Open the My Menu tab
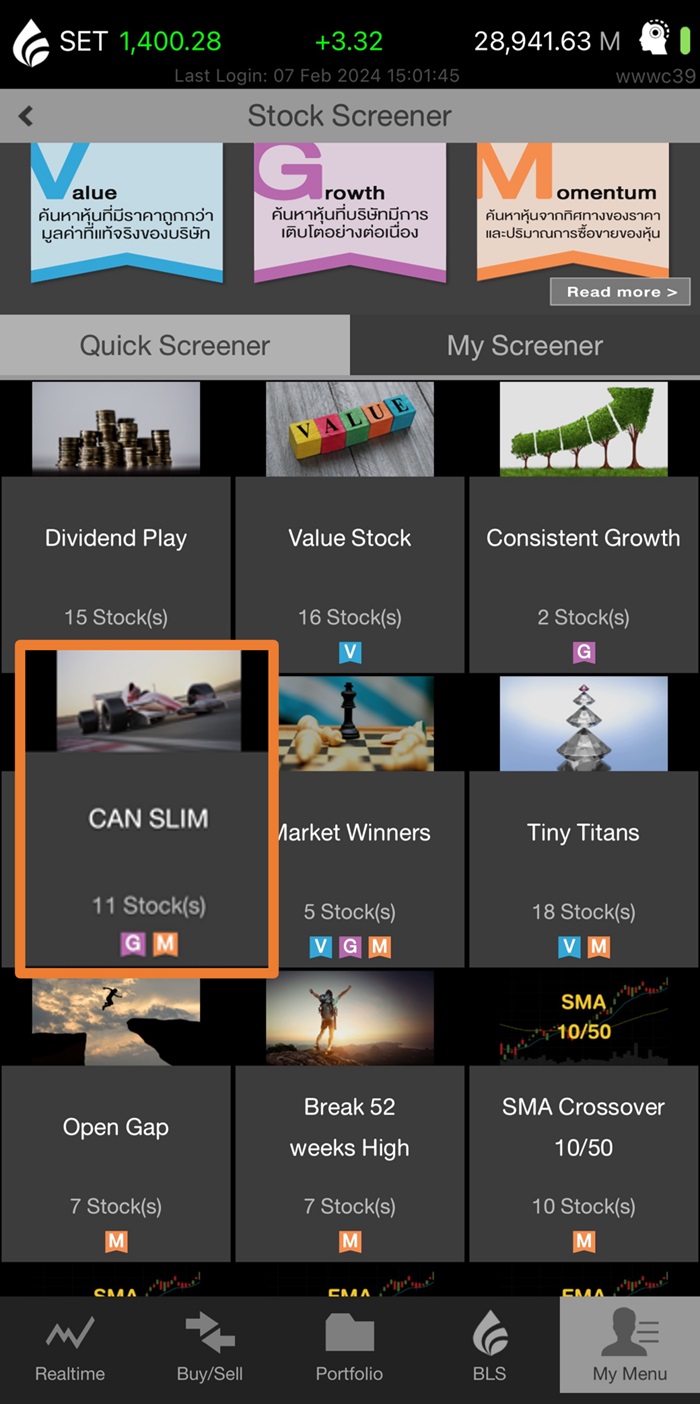 tap(629, 1348)
